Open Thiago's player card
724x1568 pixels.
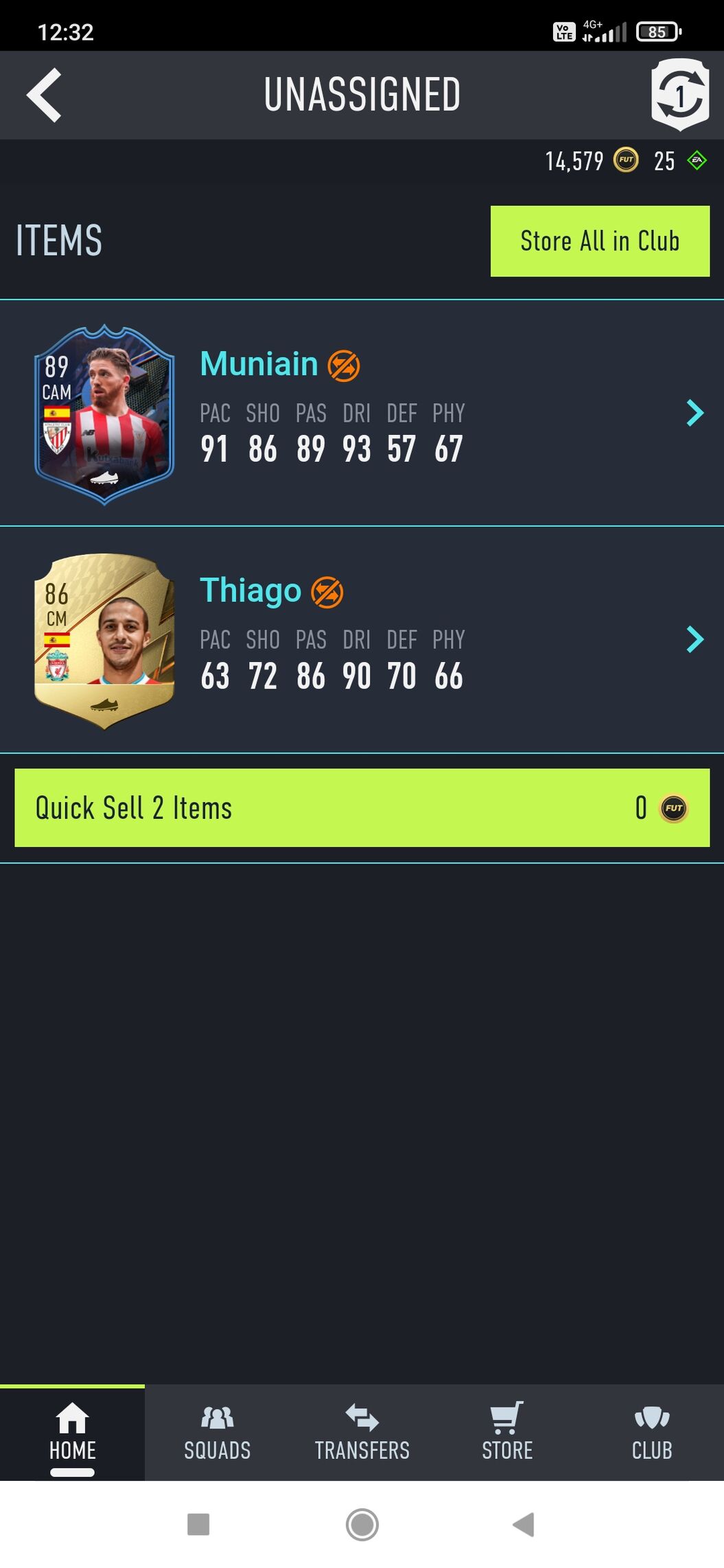click(104, 641)
